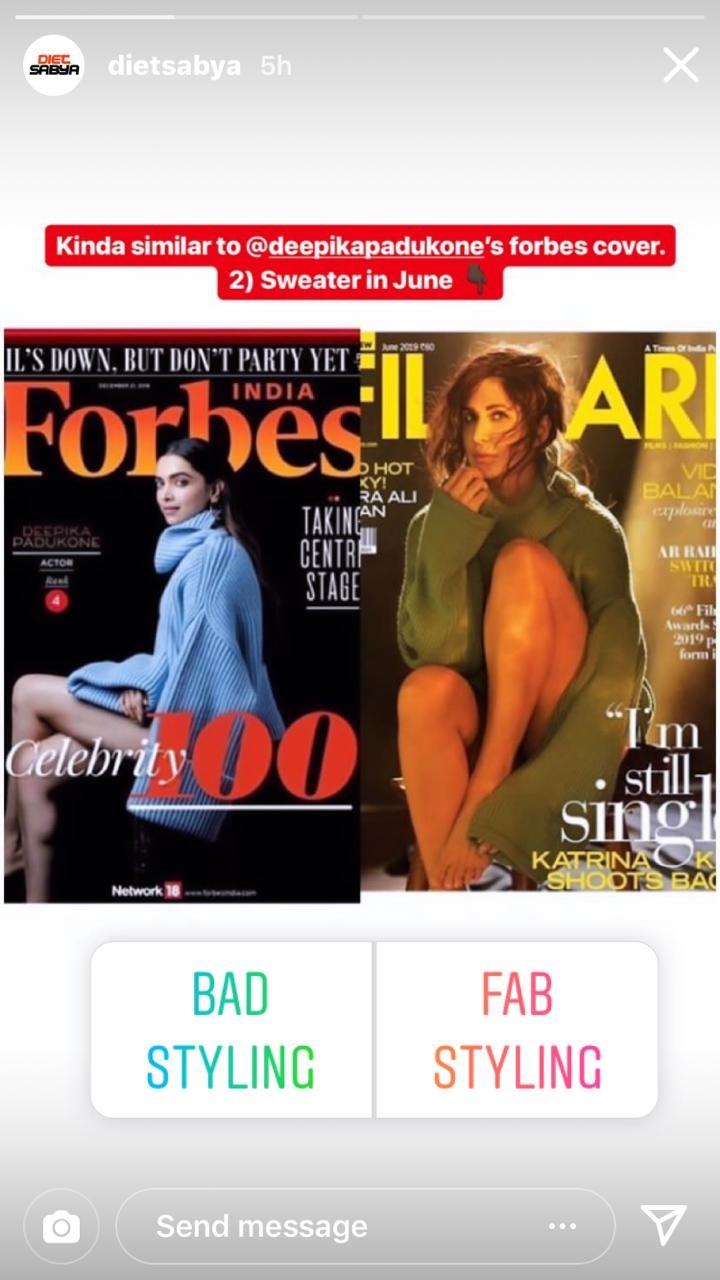Vote BAD STYLING in the poll
The height and width of the screenshot is (1280, 720).
pos(231,1029)
